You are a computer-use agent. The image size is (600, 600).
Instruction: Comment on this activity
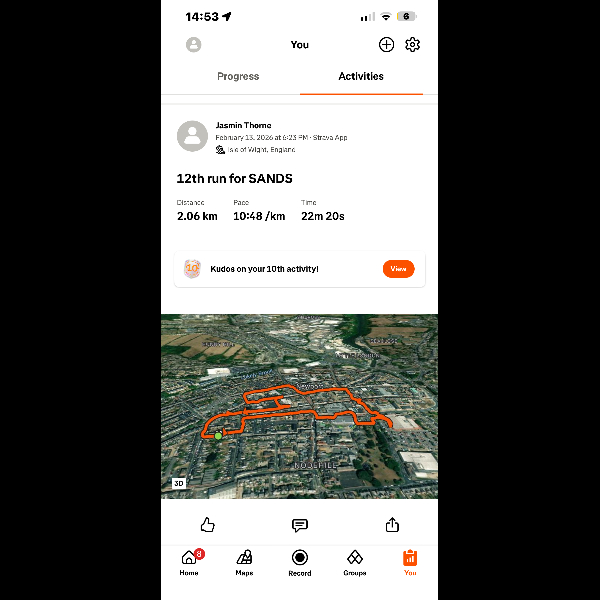point(299,525)
